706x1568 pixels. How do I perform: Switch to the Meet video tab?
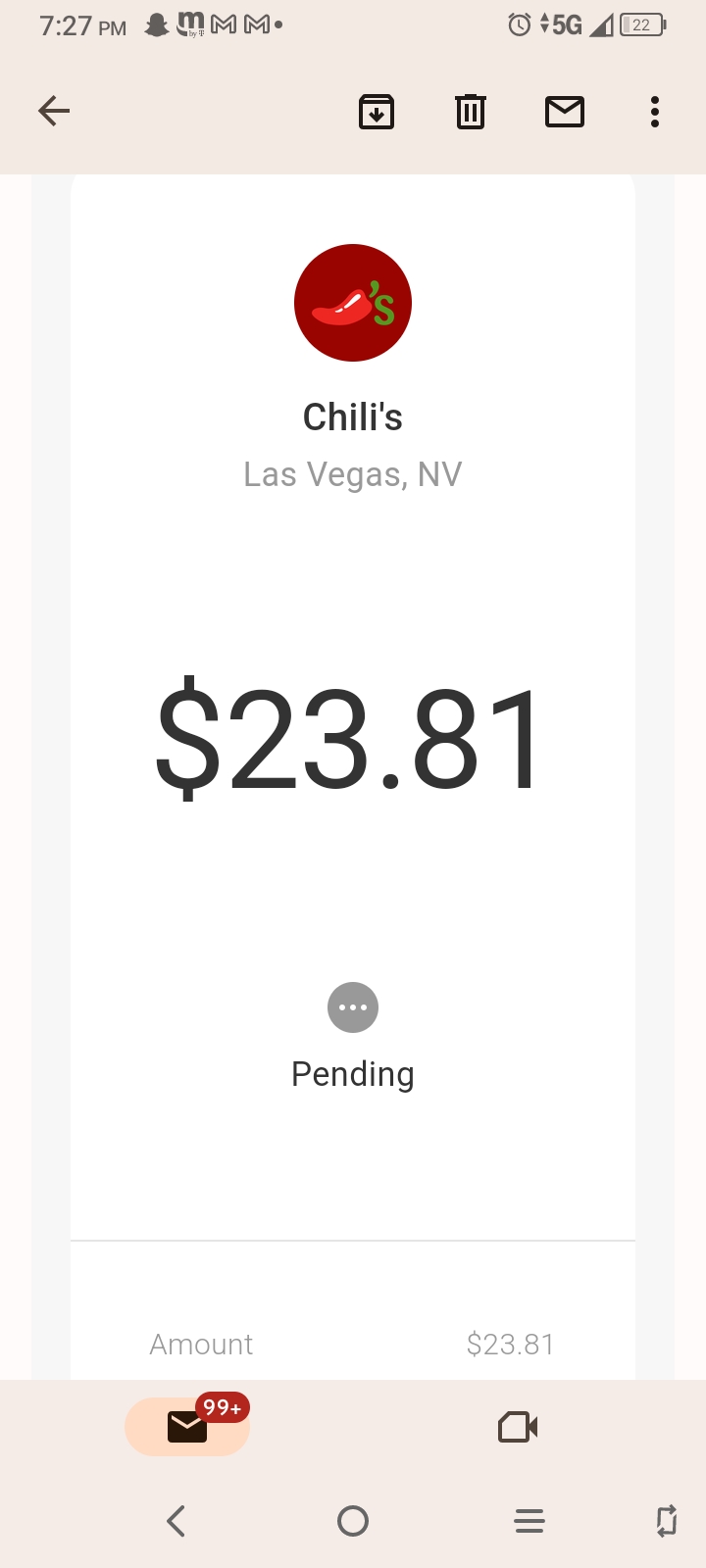pos(518,1427)
